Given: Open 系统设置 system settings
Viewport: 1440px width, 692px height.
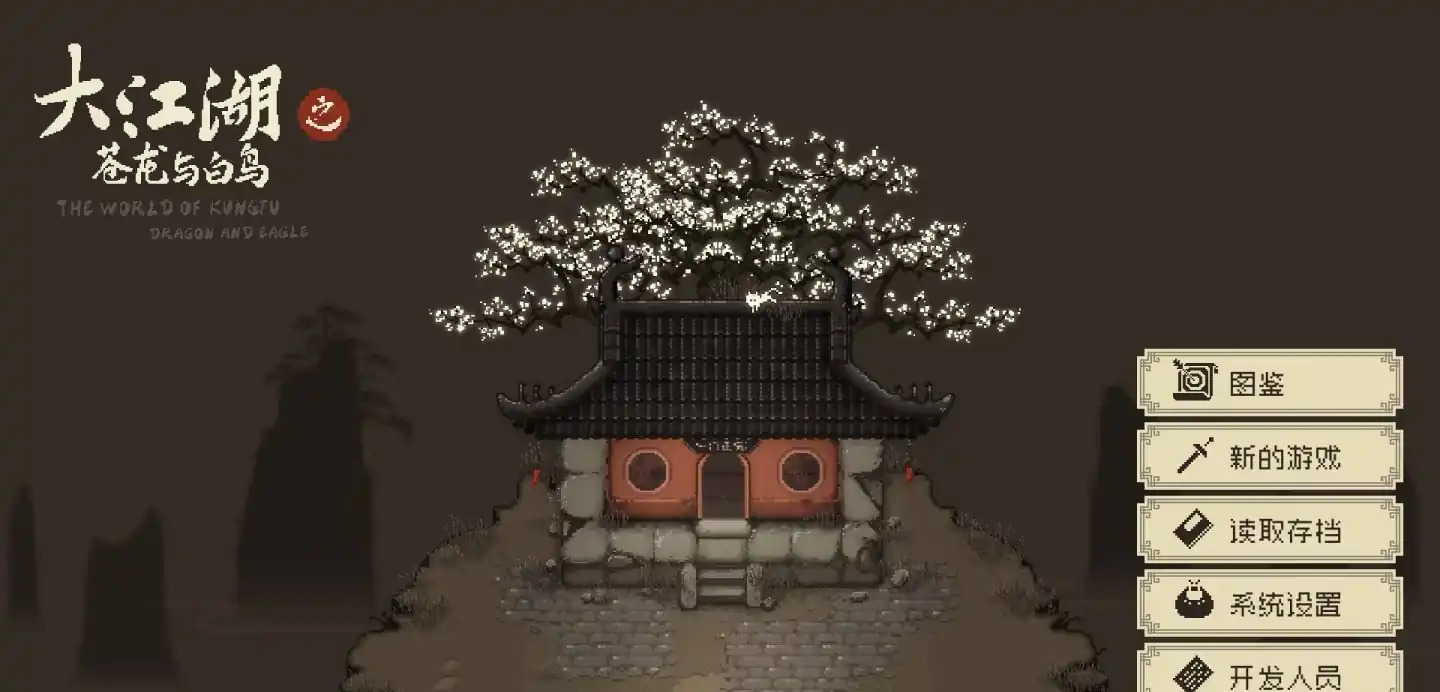Looking at the screenshot, I should 1270,604.
